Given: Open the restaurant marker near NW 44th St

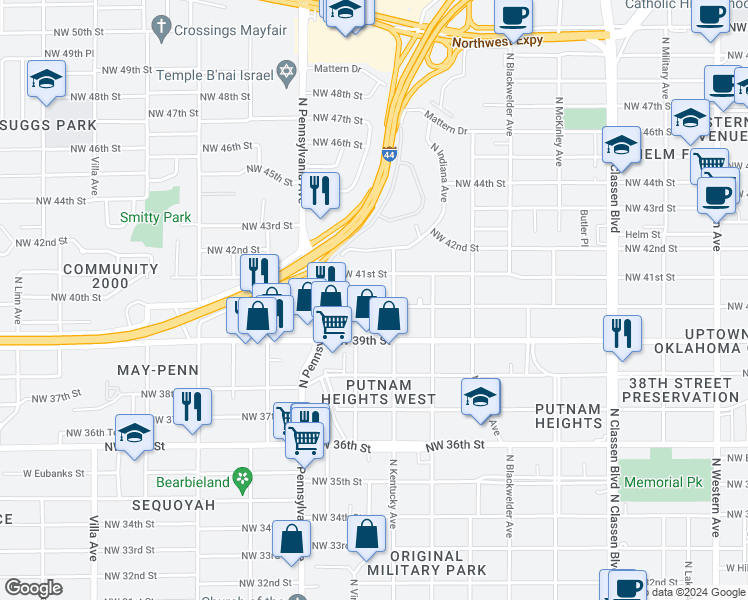Looking at the screenshot, I should [x=319, y=190].
